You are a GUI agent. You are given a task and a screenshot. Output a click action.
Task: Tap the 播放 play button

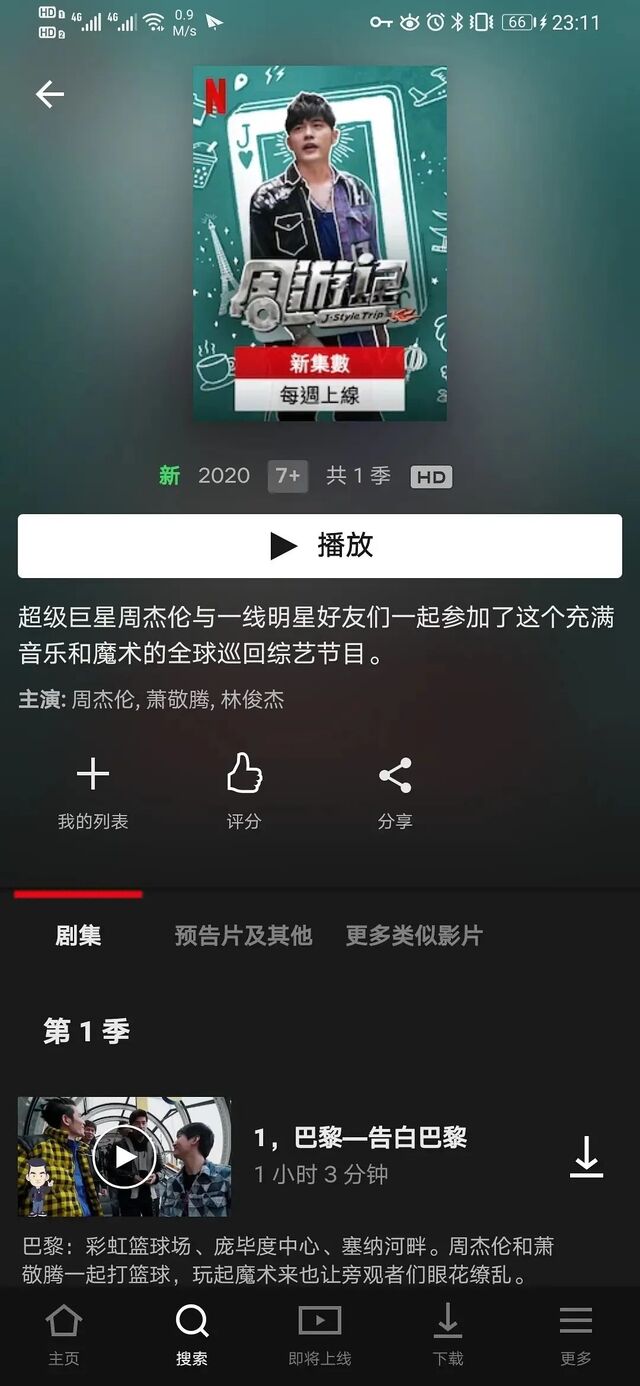click(320, 546)
